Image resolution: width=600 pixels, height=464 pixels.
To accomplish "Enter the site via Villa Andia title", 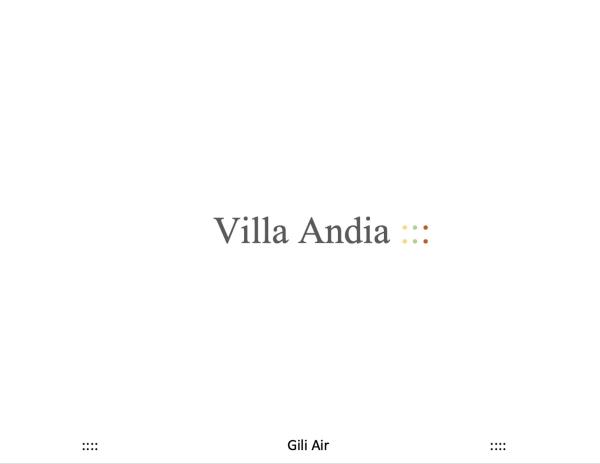I will point(302,231).
